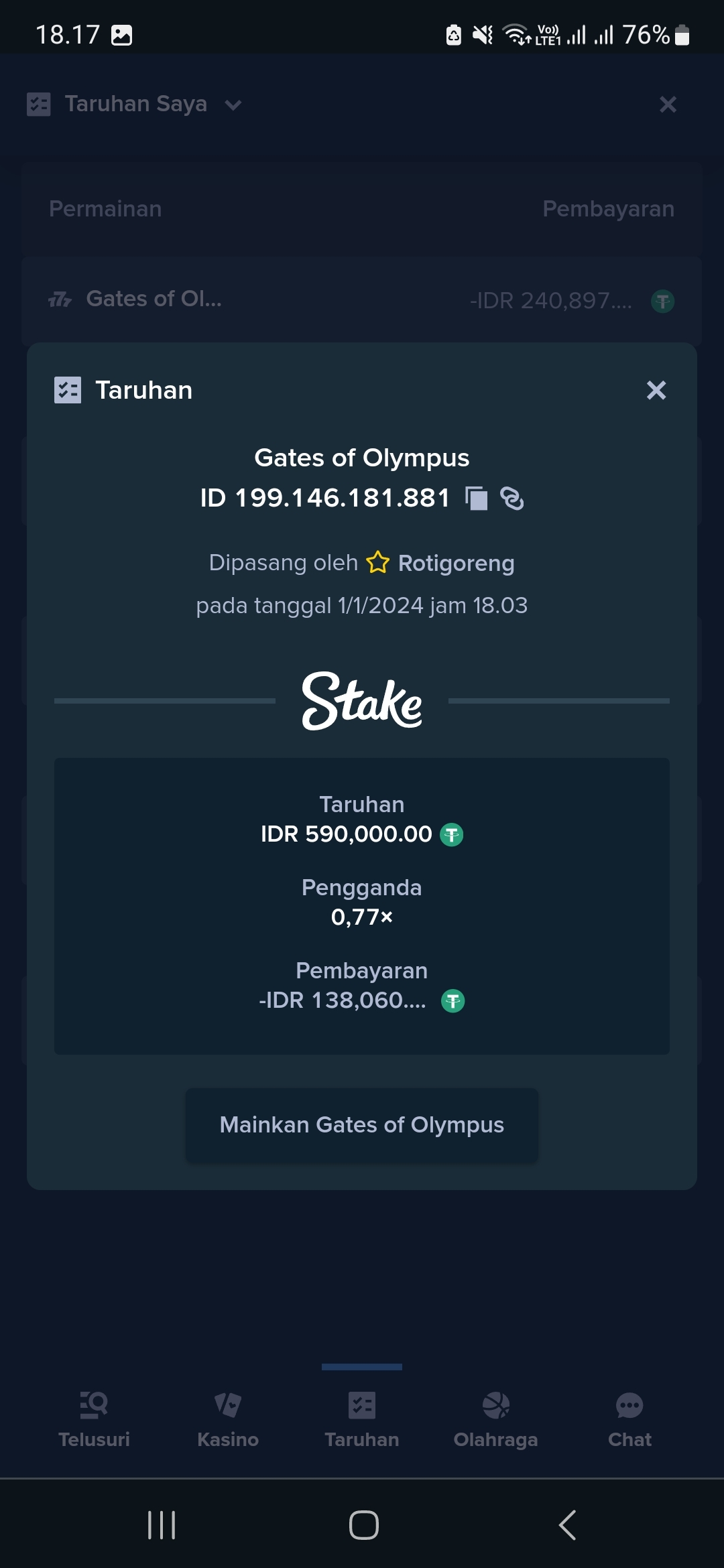Return to the system home screen
The height and width of the screenshot is (1568, 724).
point(363,1526)
